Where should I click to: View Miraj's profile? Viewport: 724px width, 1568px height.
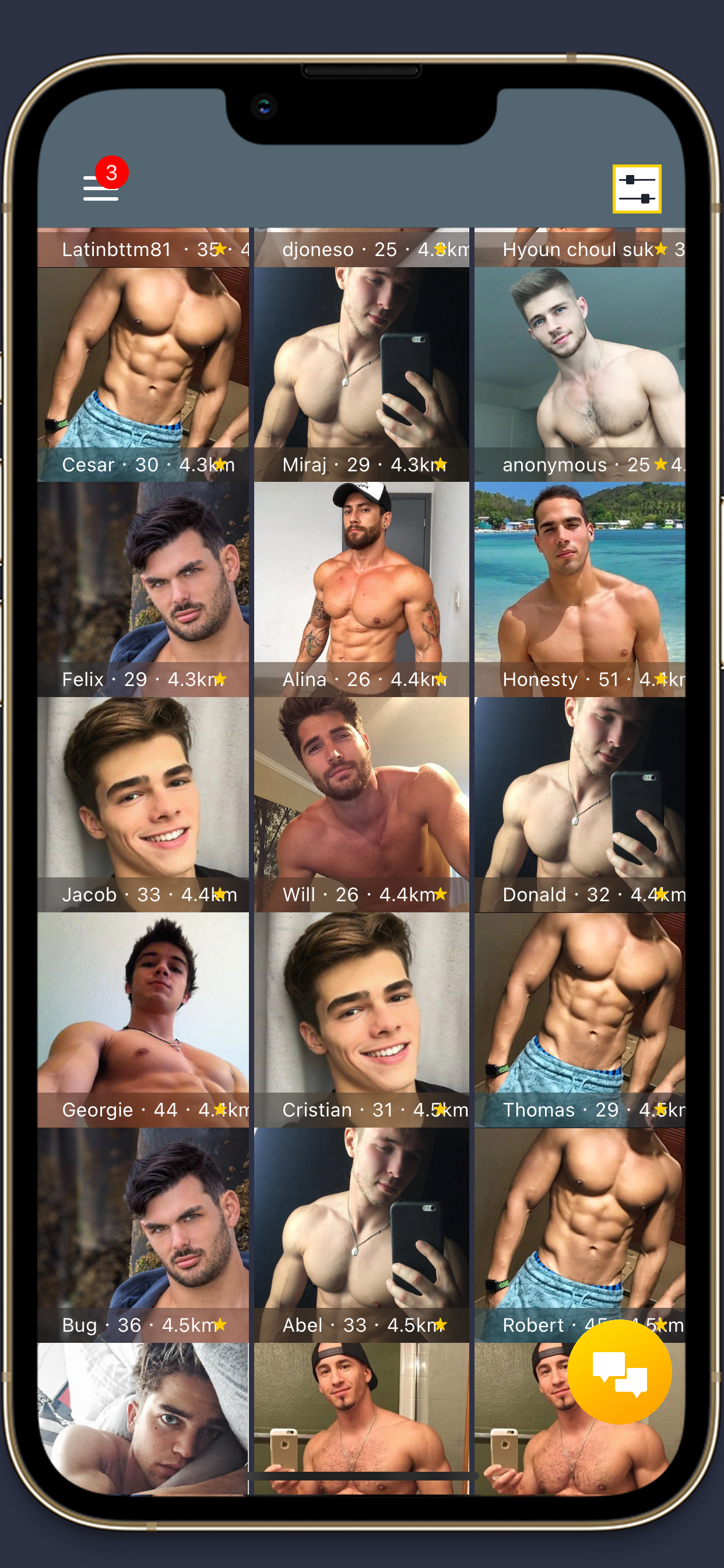coord(361,374)
